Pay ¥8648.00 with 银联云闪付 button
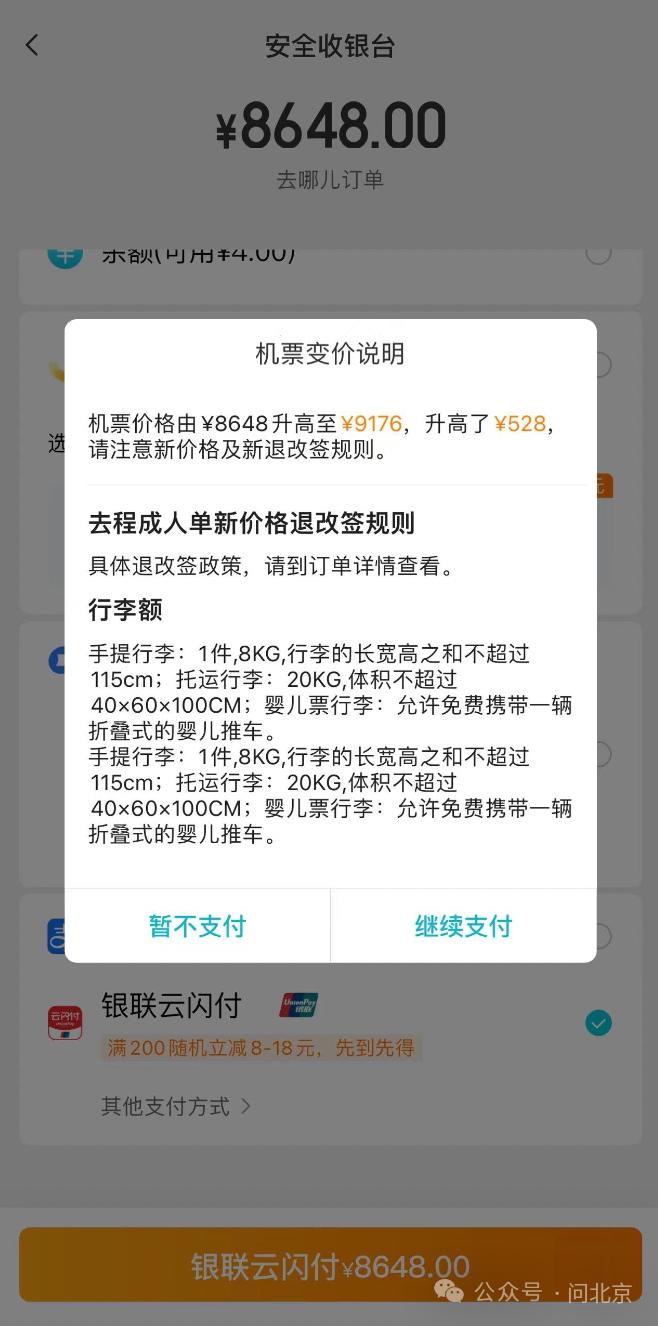658x1326 pixels. 330,1266
